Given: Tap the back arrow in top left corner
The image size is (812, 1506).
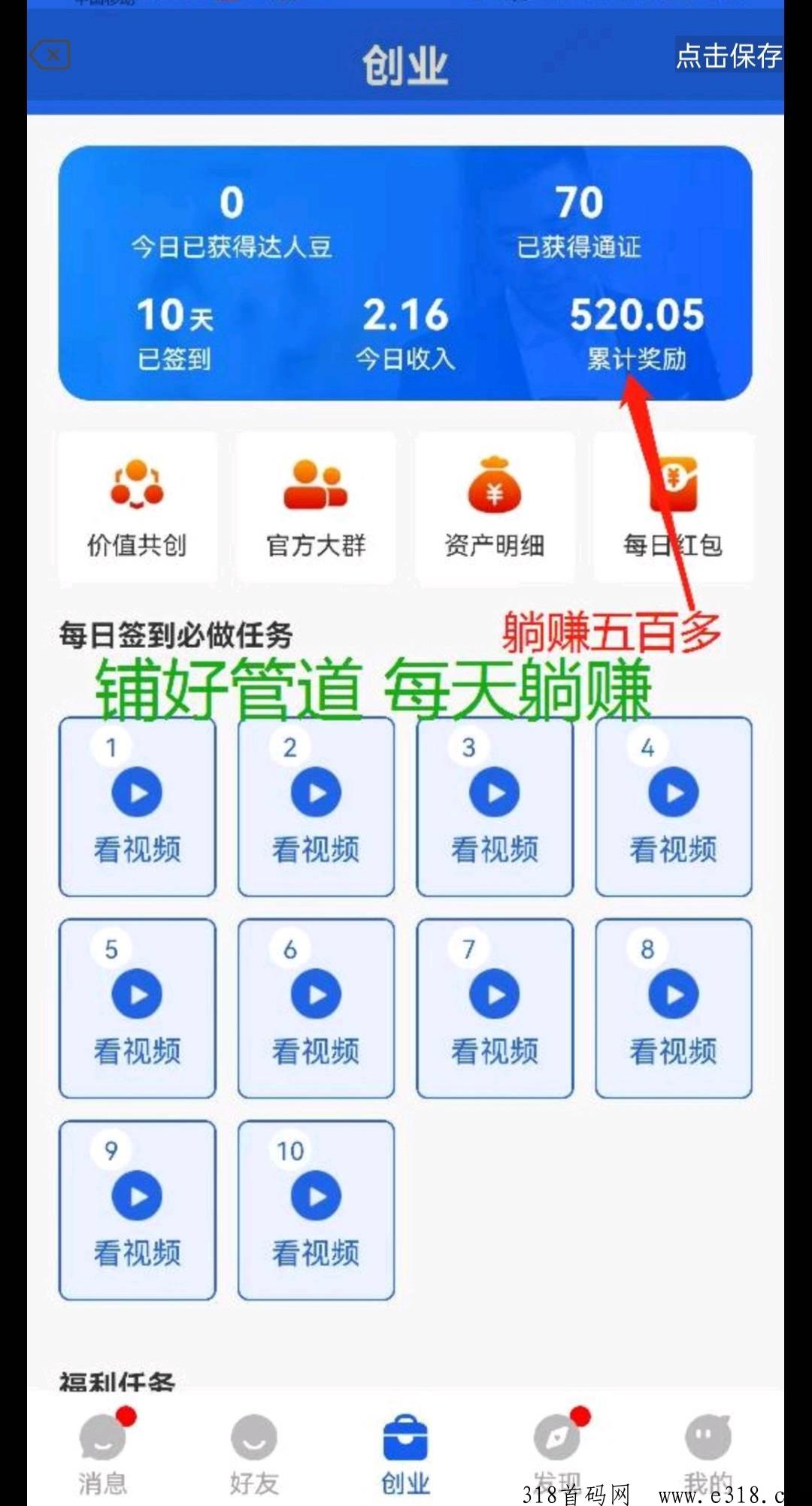Looking at the screenshot, I should pyautogui.click(x=51, y=56).
